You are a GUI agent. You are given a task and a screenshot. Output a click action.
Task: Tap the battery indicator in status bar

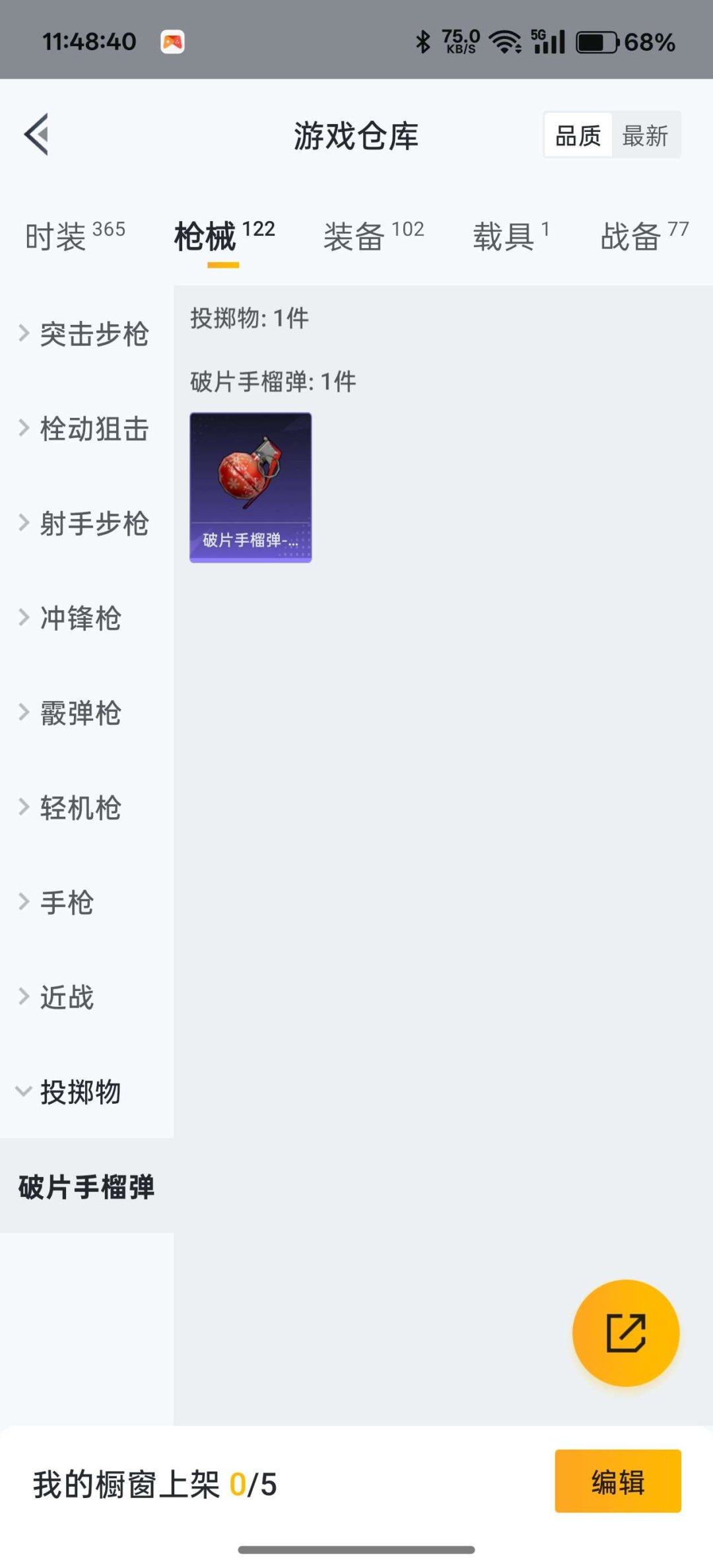click(x=594, y=41)
